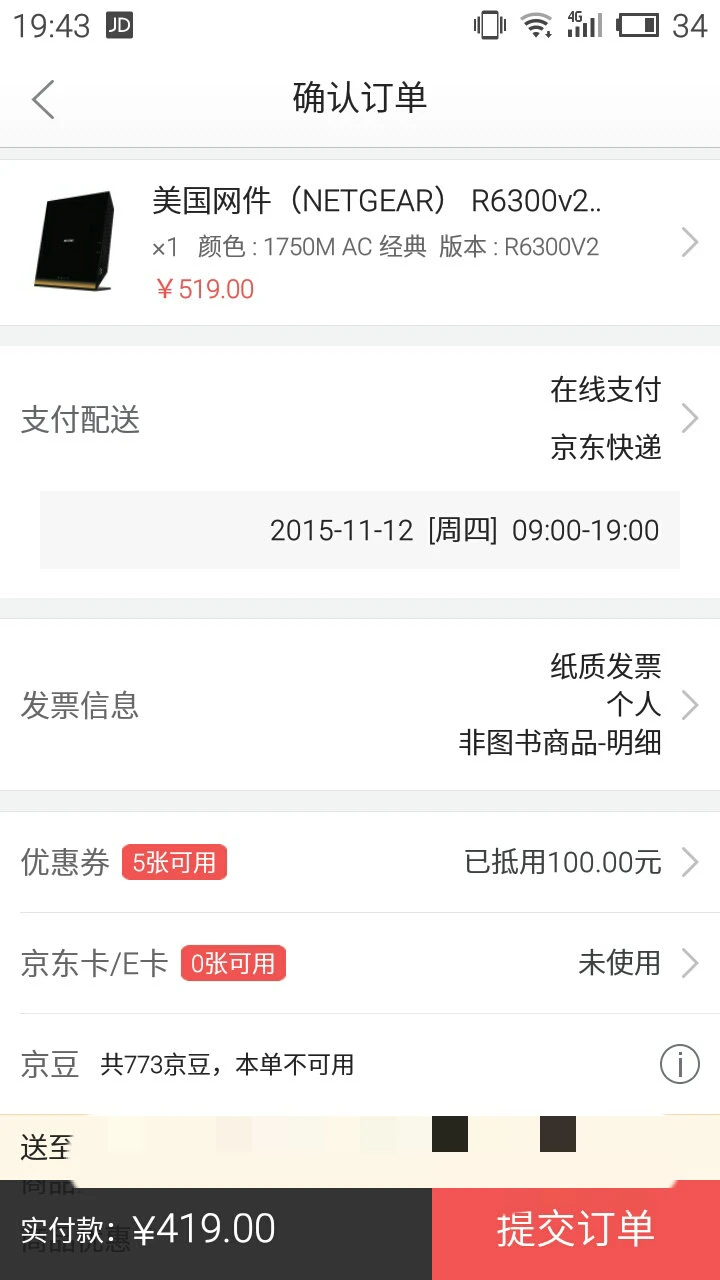The width and height of the screenshot is (720, 1280).
Task: Select the 0张可用 red badge on E卡 row
Action: coord(232,964)
